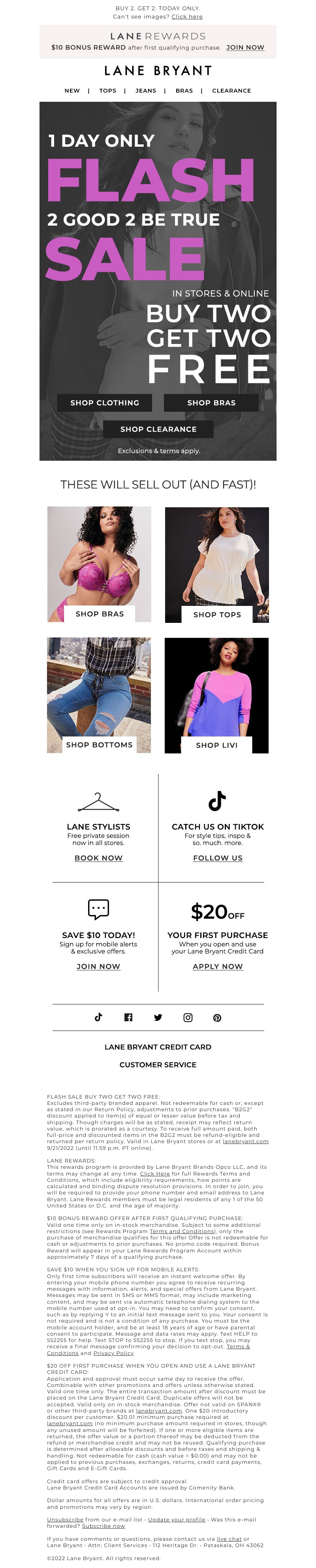The height and width of the screenshot is (1568, 316).
Task: Open the CUSTOMER SERVICE link
Action: tap(157, 1065)
